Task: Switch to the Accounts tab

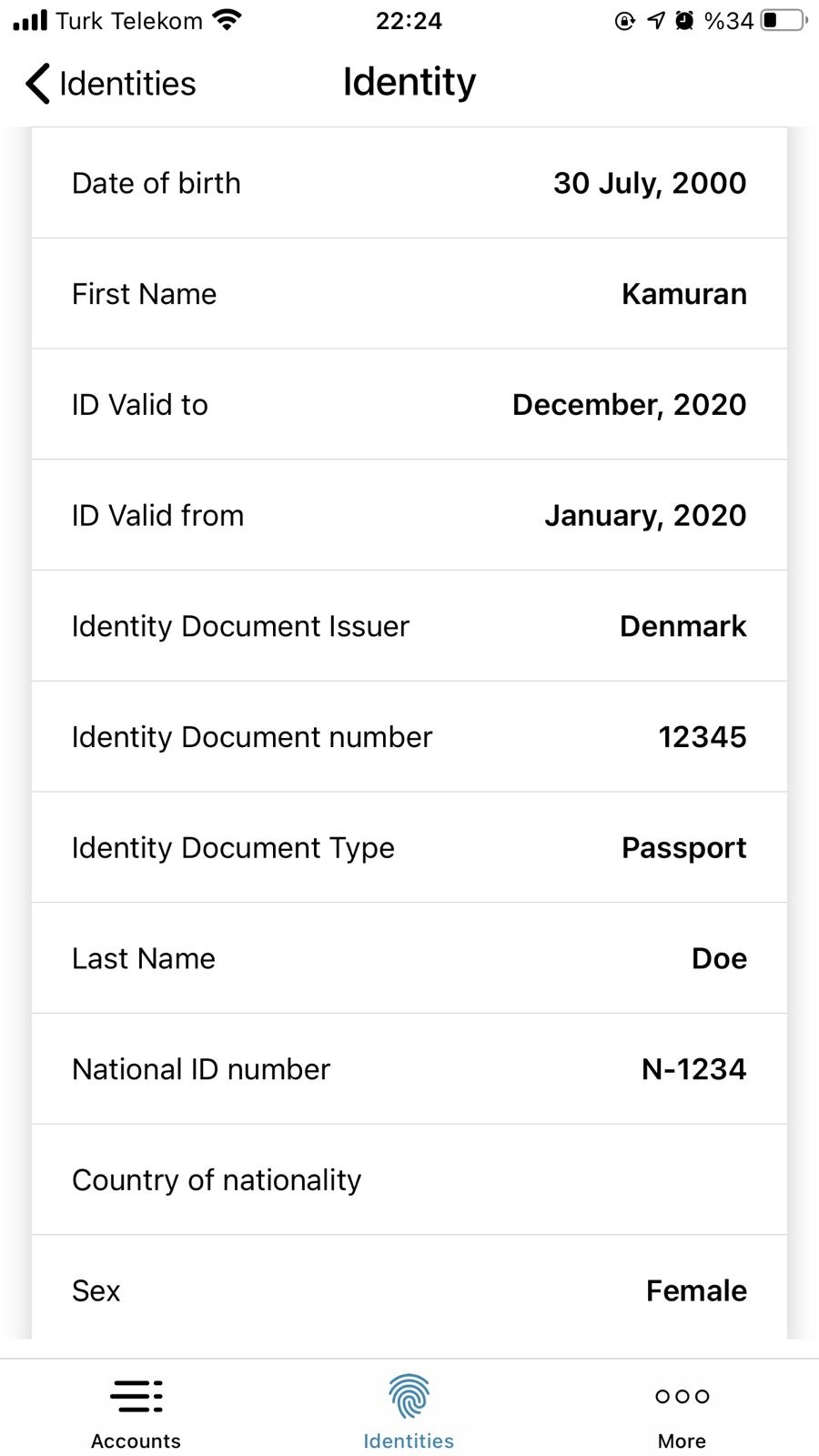Action: tap(136, 1413)
